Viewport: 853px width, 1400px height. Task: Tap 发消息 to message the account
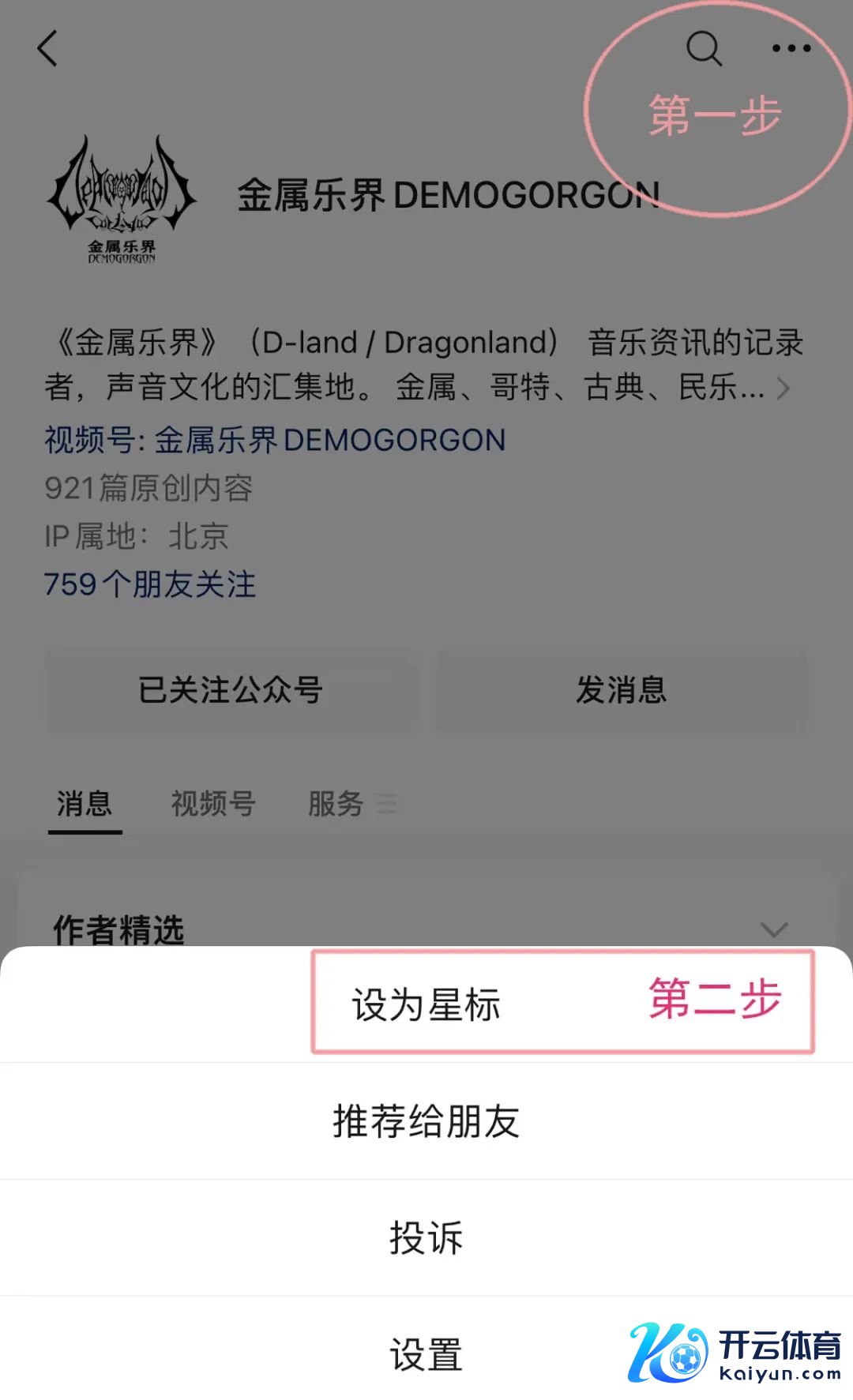click(622, 690)
